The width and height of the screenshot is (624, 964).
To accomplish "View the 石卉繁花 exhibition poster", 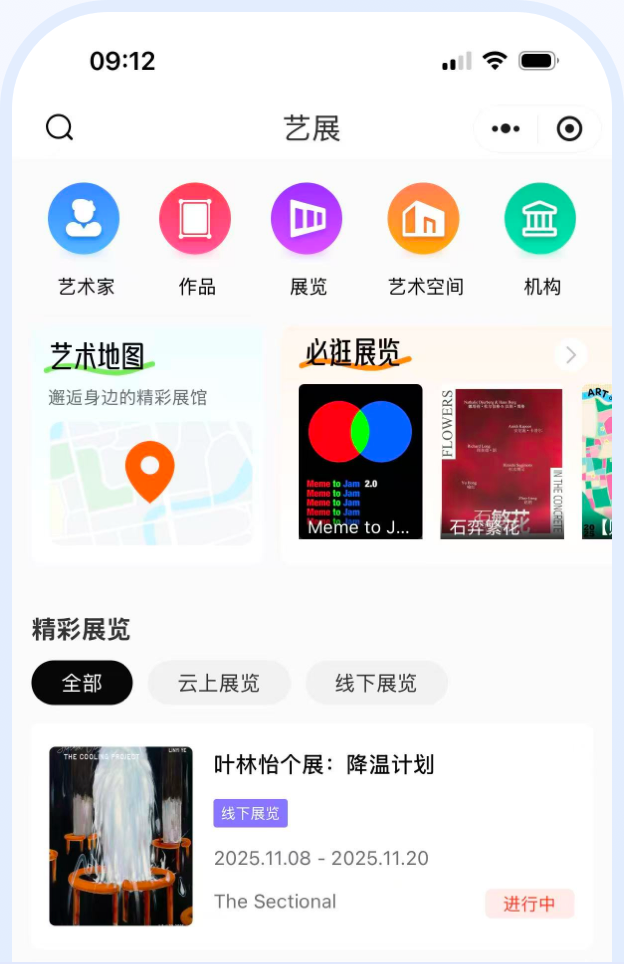I will tap(502, 462).
